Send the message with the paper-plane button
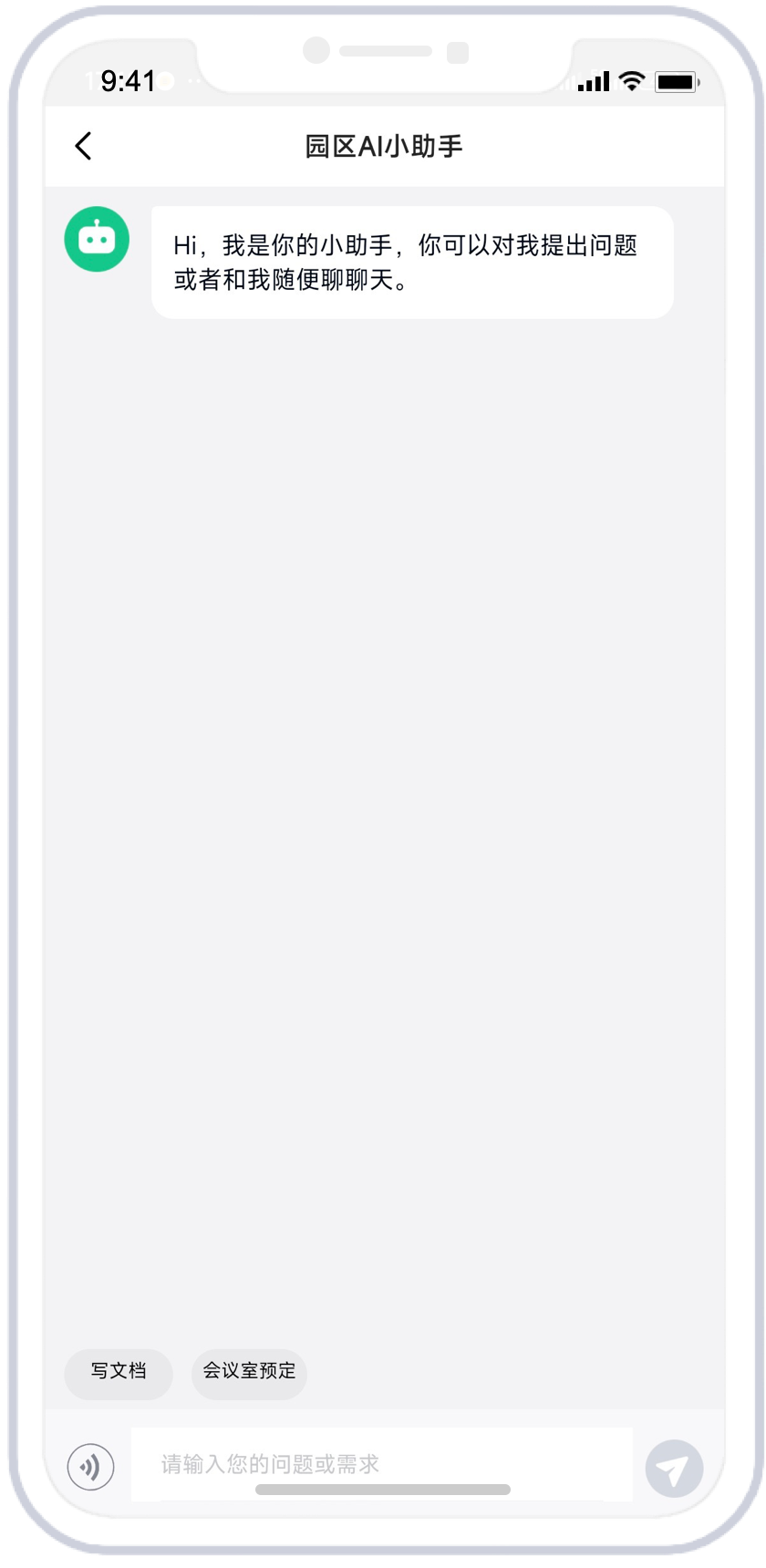The width and height of the screenshot is (766, 1568). coord(674,1469)
